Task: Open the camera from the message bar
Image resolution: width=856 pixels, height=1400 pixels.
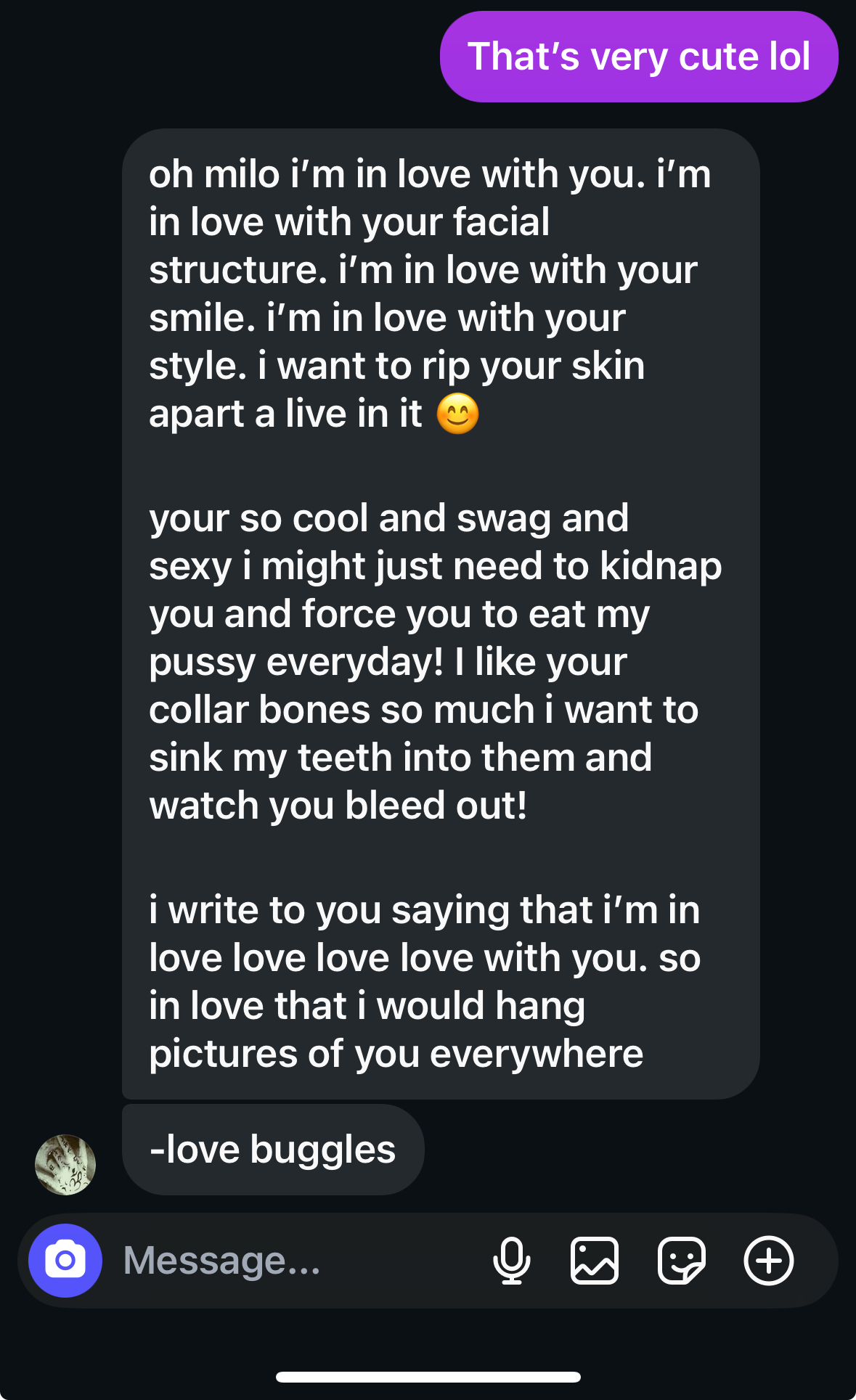Action: tap(65, 1261)
